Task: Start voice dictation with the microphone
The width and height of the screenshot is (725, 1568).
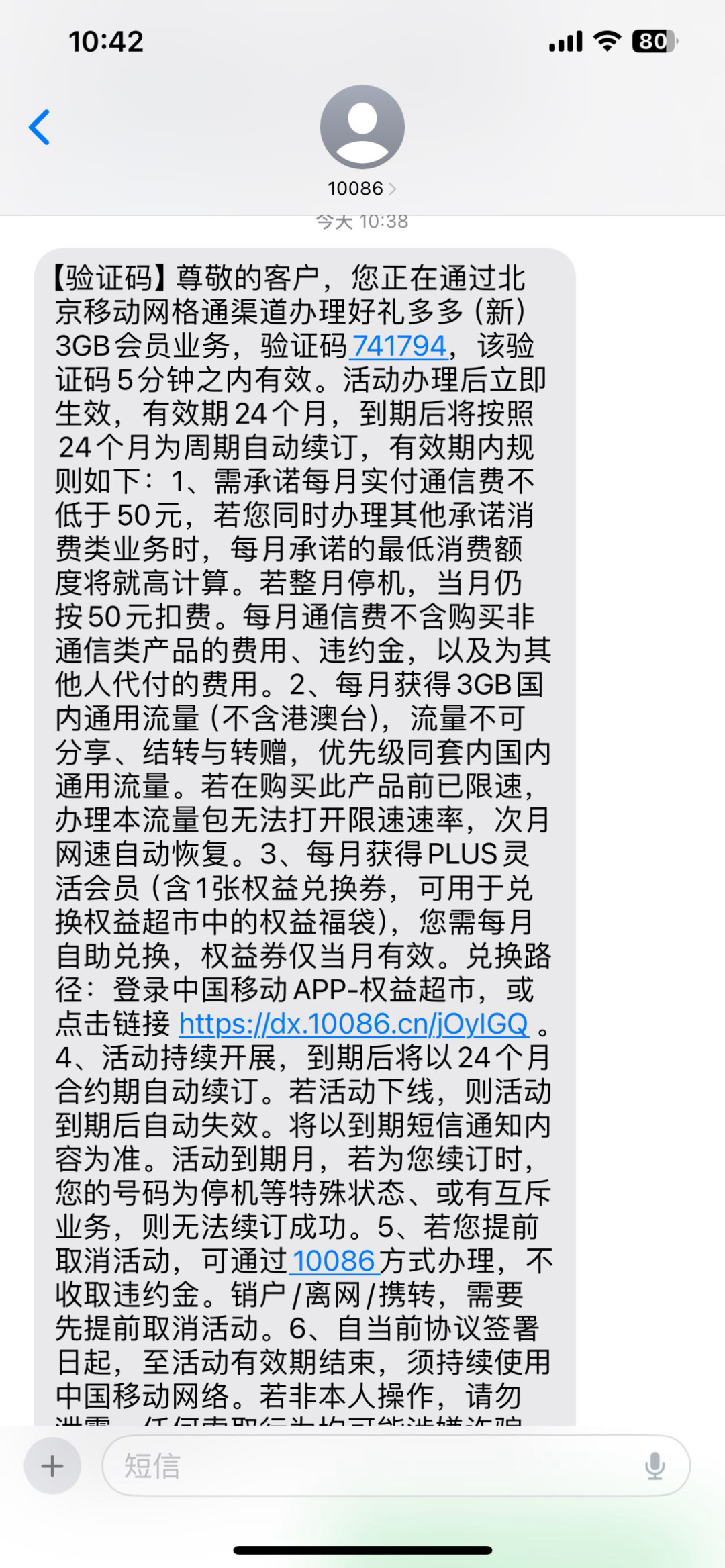Action: 655,1466
